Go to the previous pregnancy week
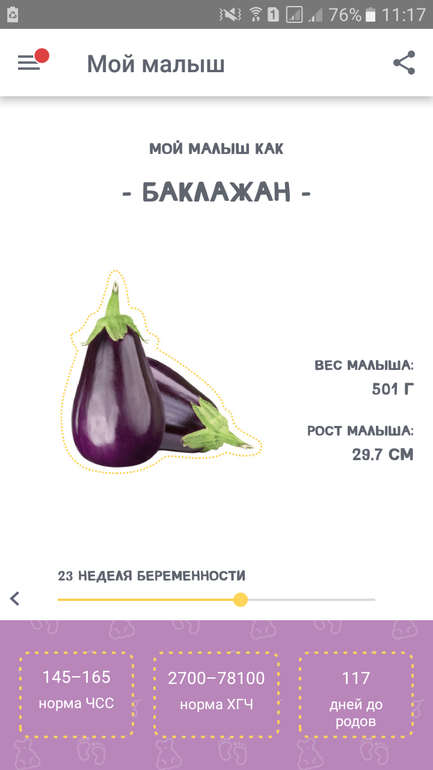Viewport: 433px width, 770px height. click(x=15, y=599)
